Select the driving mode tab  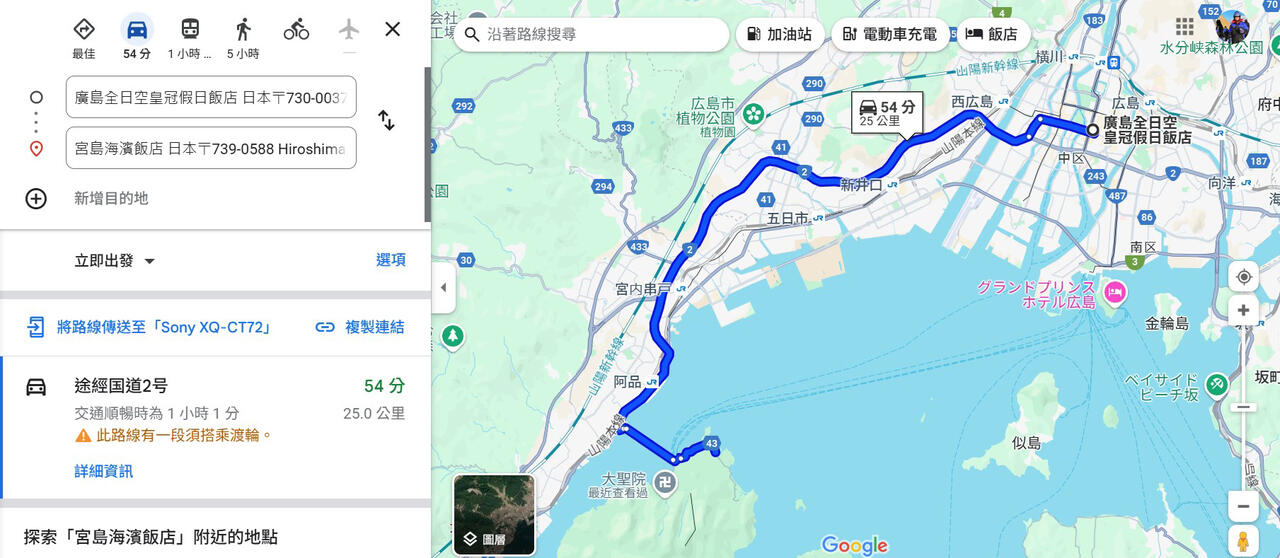137,35
